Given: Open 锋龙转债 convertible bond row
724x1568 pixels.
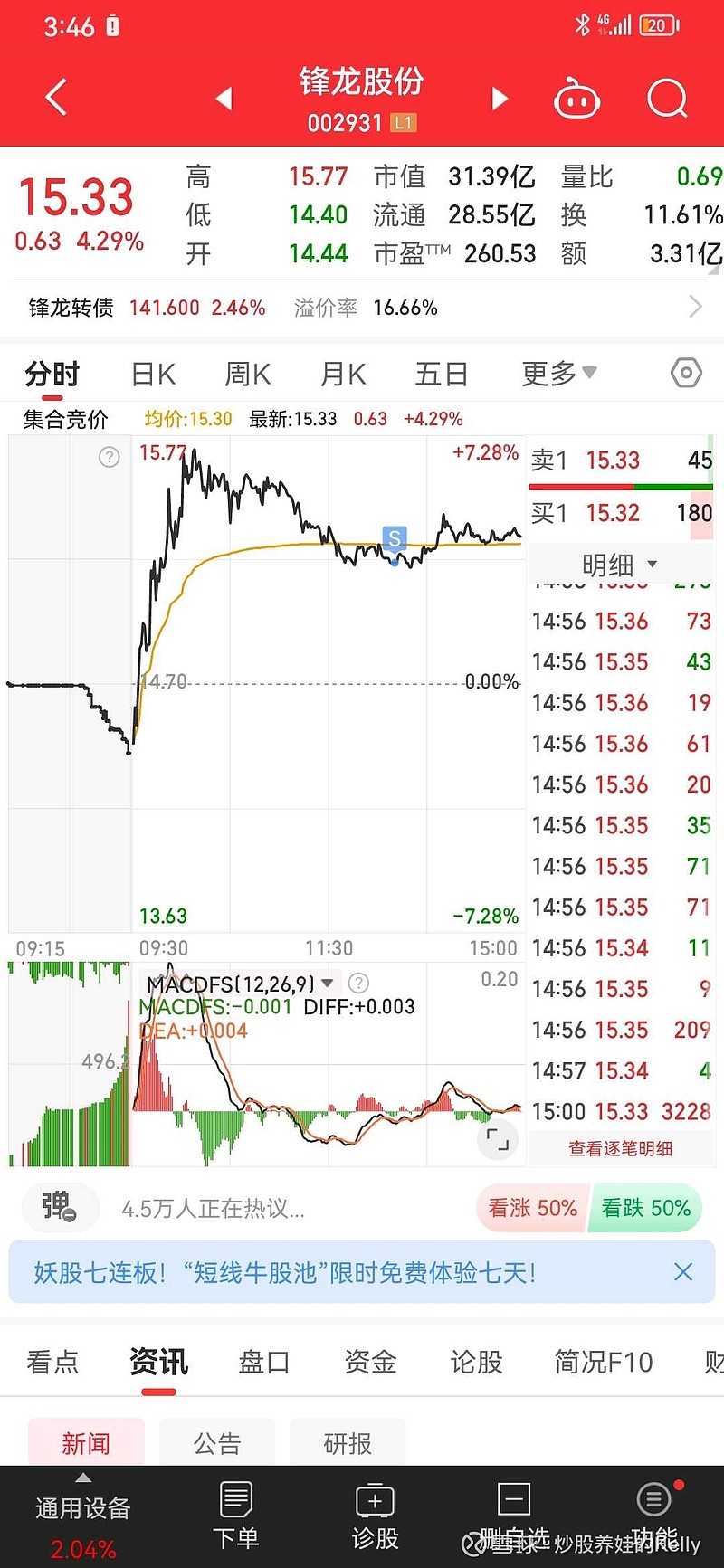Looking at the screenshot, I should (x=362, y=308).
